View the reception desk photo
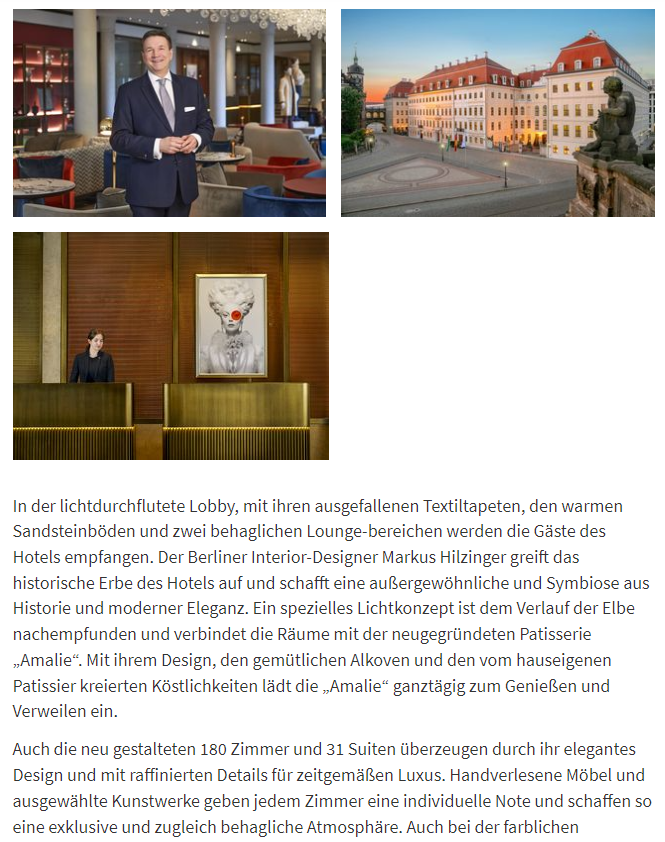Image resolution: width=665 pixels, height=842 pixels. click(x=170, y=346)
